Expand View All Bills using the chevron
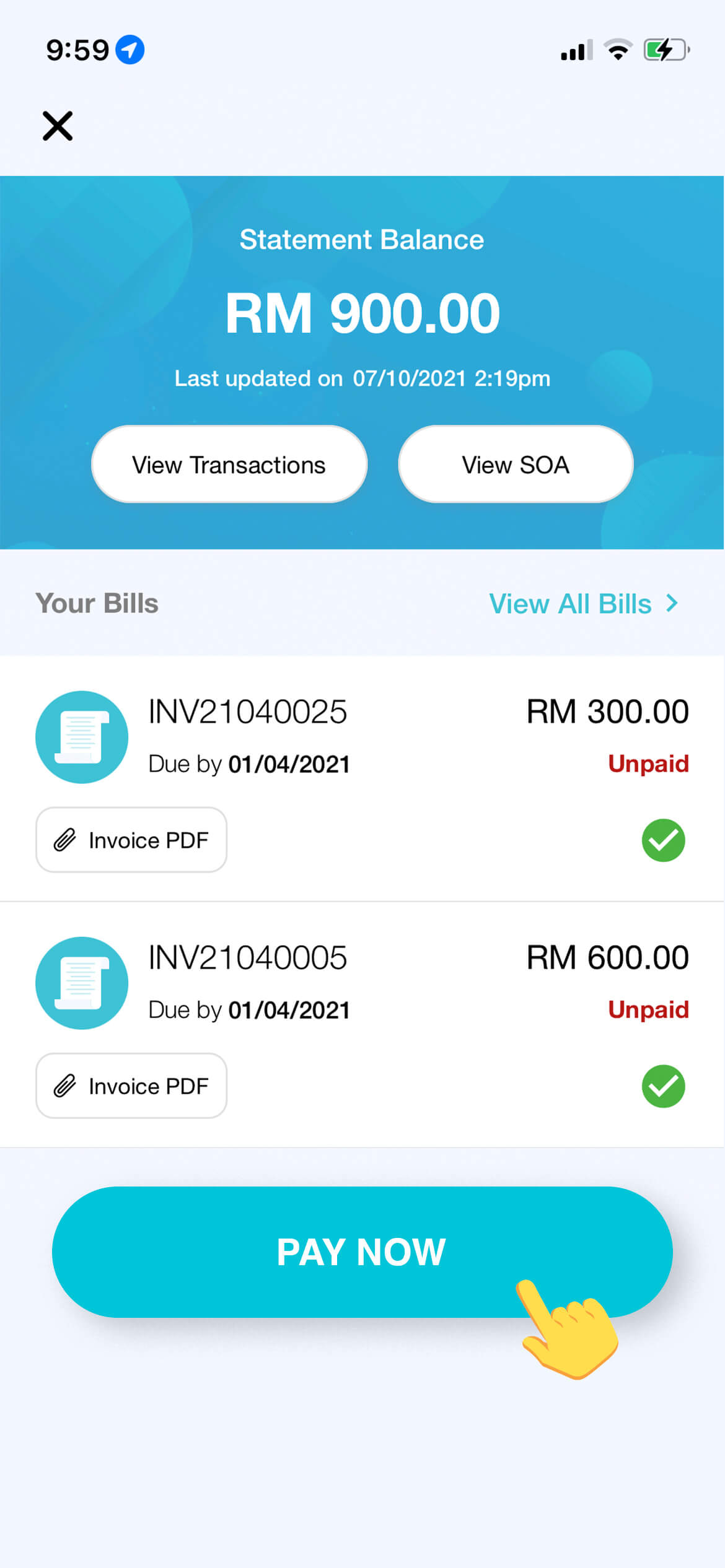This screenshot has height=1568, width=725. (672, 603)
